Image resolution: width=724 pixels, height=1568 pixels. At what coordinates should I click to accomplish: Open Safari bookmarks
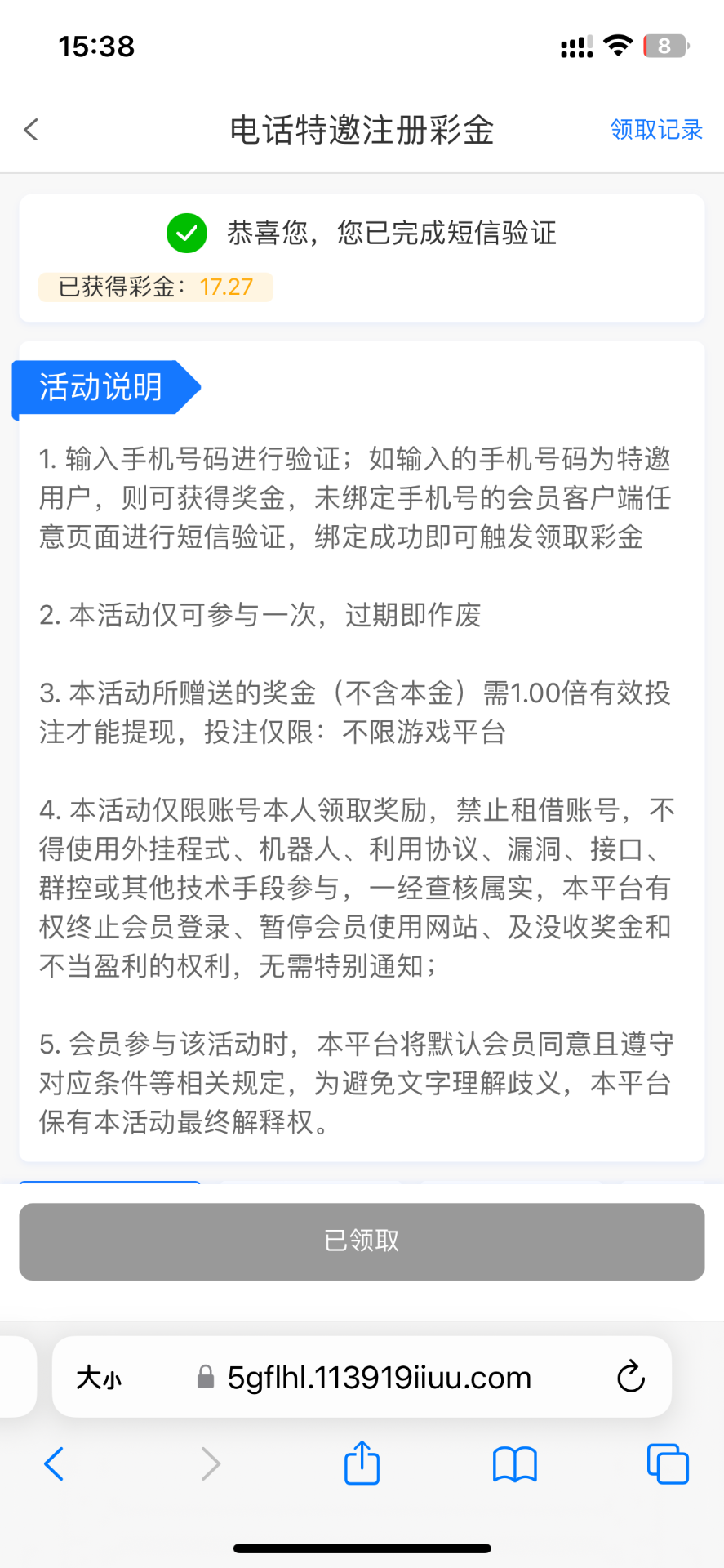tap(515, 1463)
